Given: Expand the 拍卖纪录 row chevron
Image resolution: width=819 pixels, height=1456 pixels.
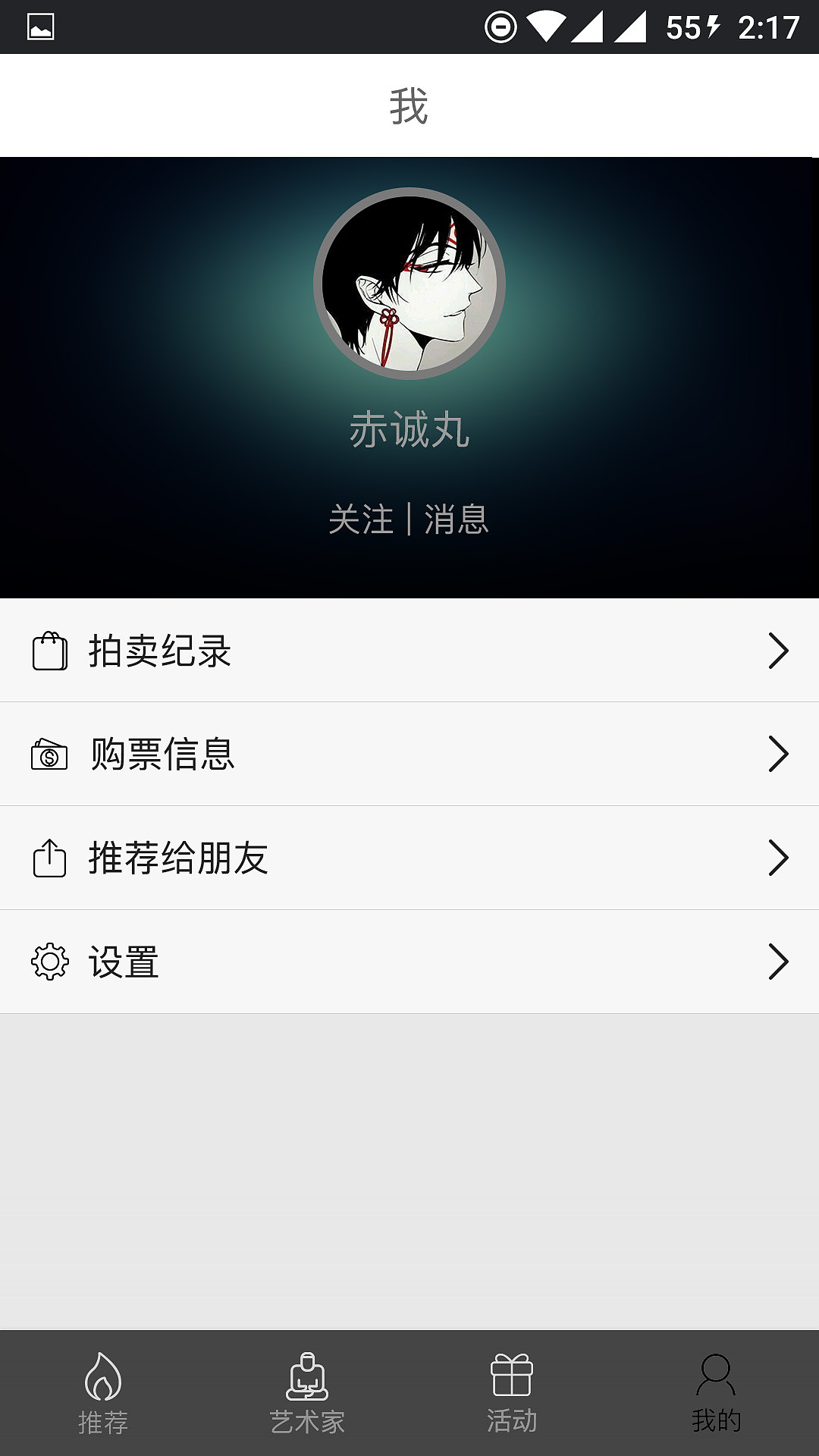Looking at the screenshot, I should (x=777, y=651).
